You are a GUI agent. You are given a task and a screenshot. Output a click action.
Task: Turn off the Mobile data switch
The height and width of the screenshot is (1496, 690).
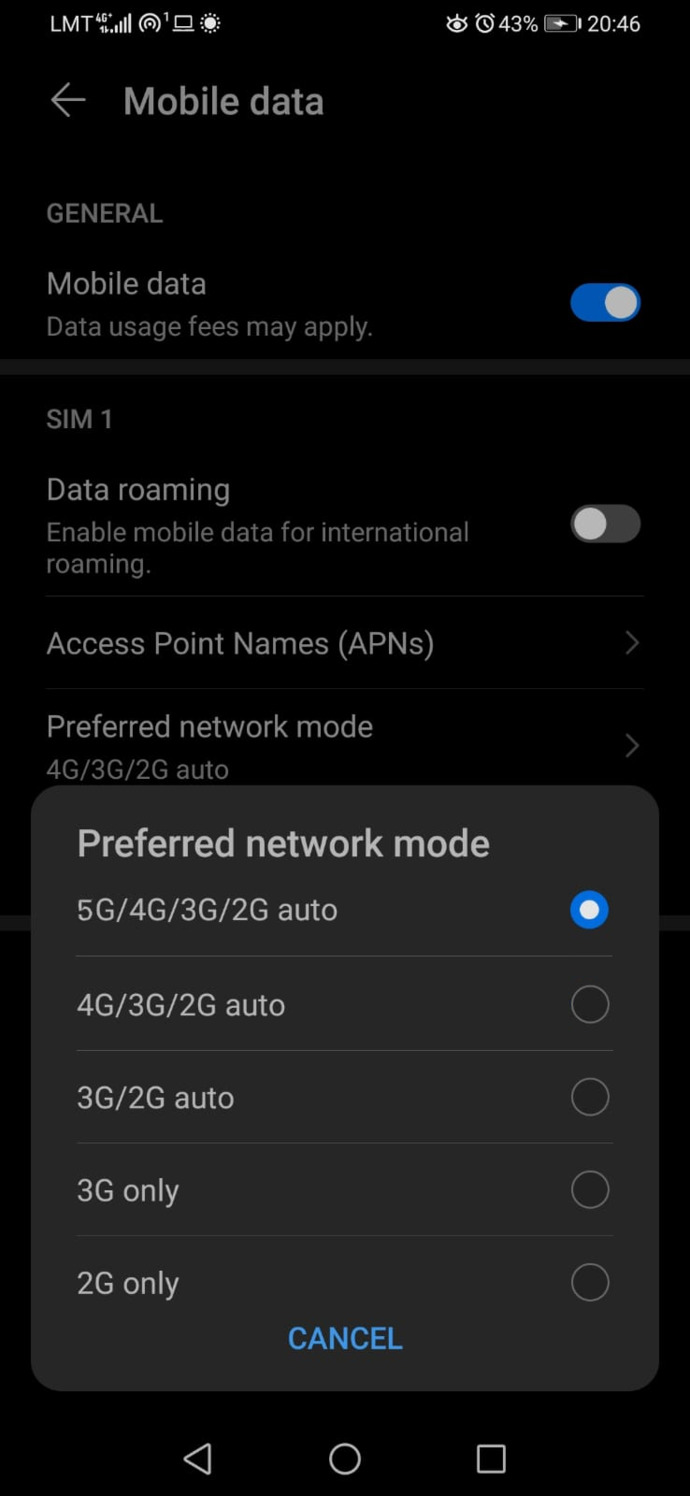click(605, 303)
